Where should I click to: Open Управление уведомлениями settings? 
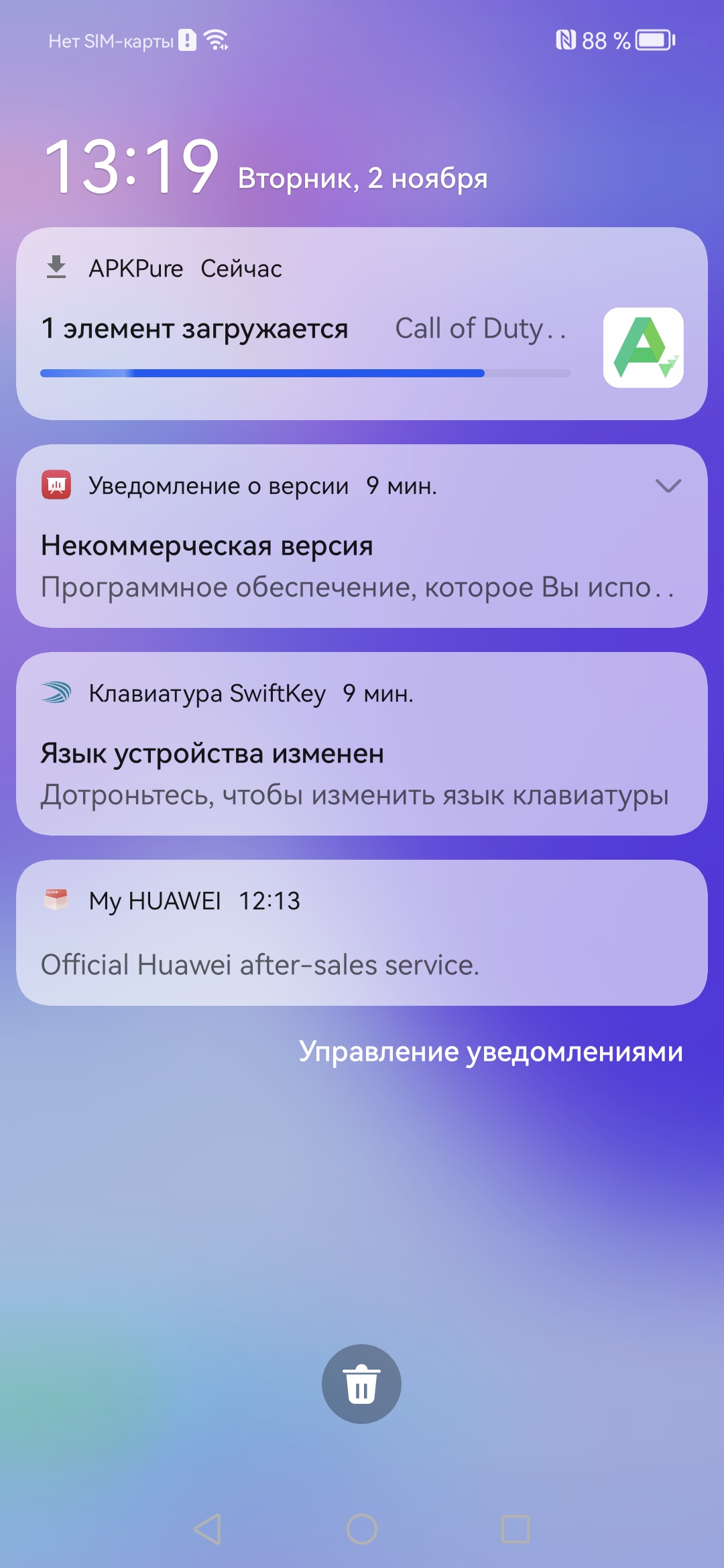click(x=491, y=1052)
